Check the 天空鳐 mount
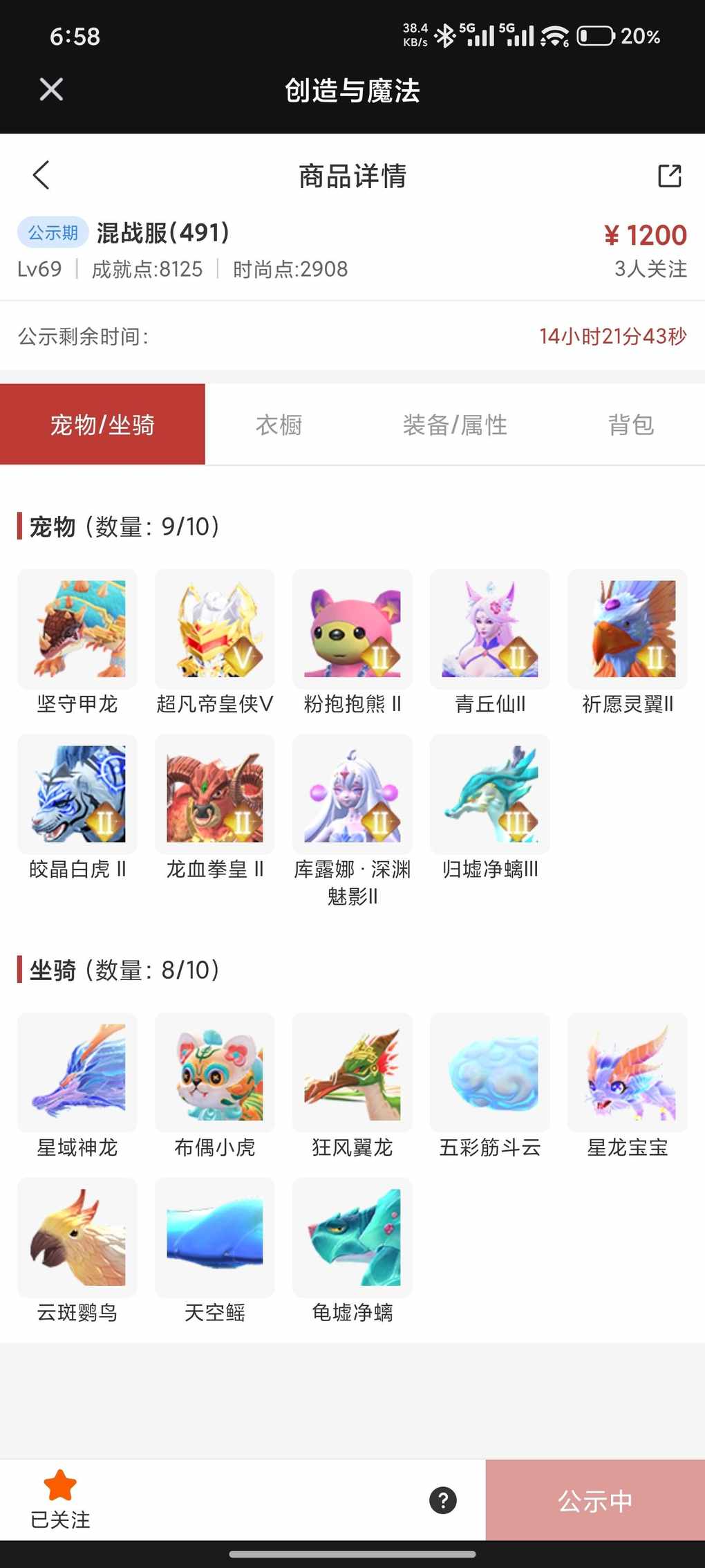Image resolution: width=705 pixels, height=1568 pixels. coord(215,1237)
